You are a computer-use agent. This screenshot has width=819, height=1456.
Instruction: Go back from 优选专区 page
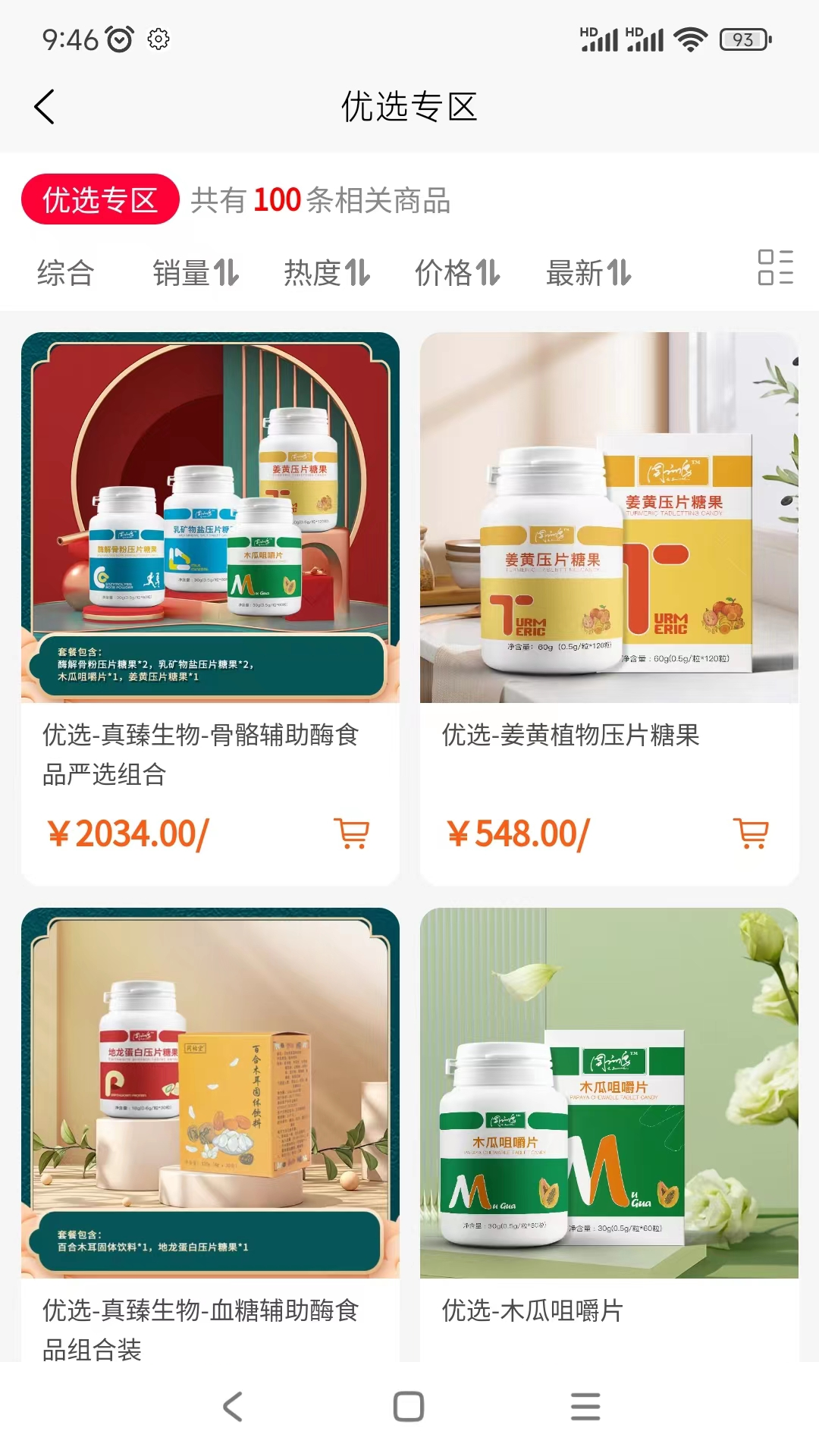coord(45,107)
